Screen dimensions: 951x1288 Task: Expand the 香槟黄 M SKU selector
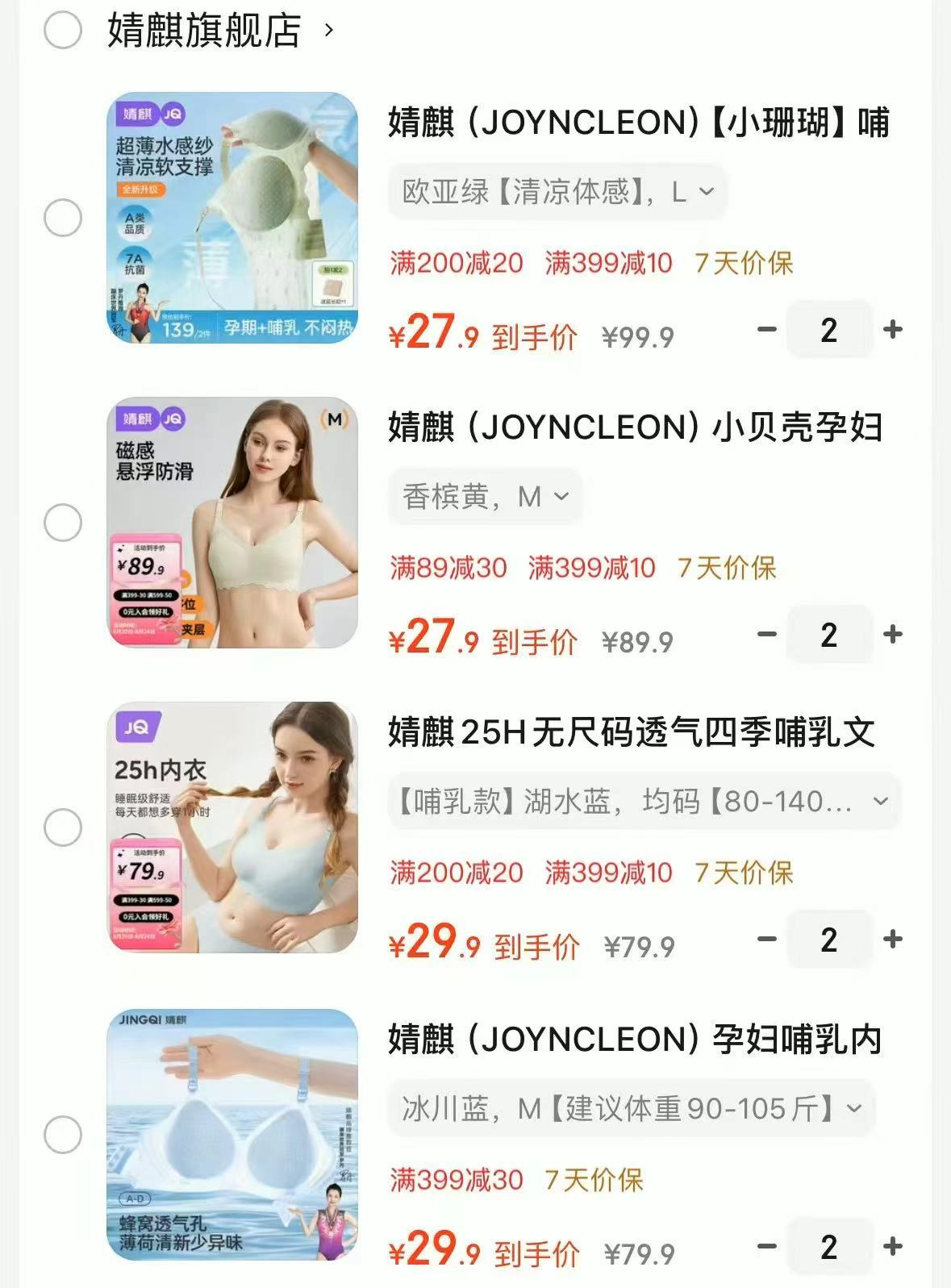point(484,498)
